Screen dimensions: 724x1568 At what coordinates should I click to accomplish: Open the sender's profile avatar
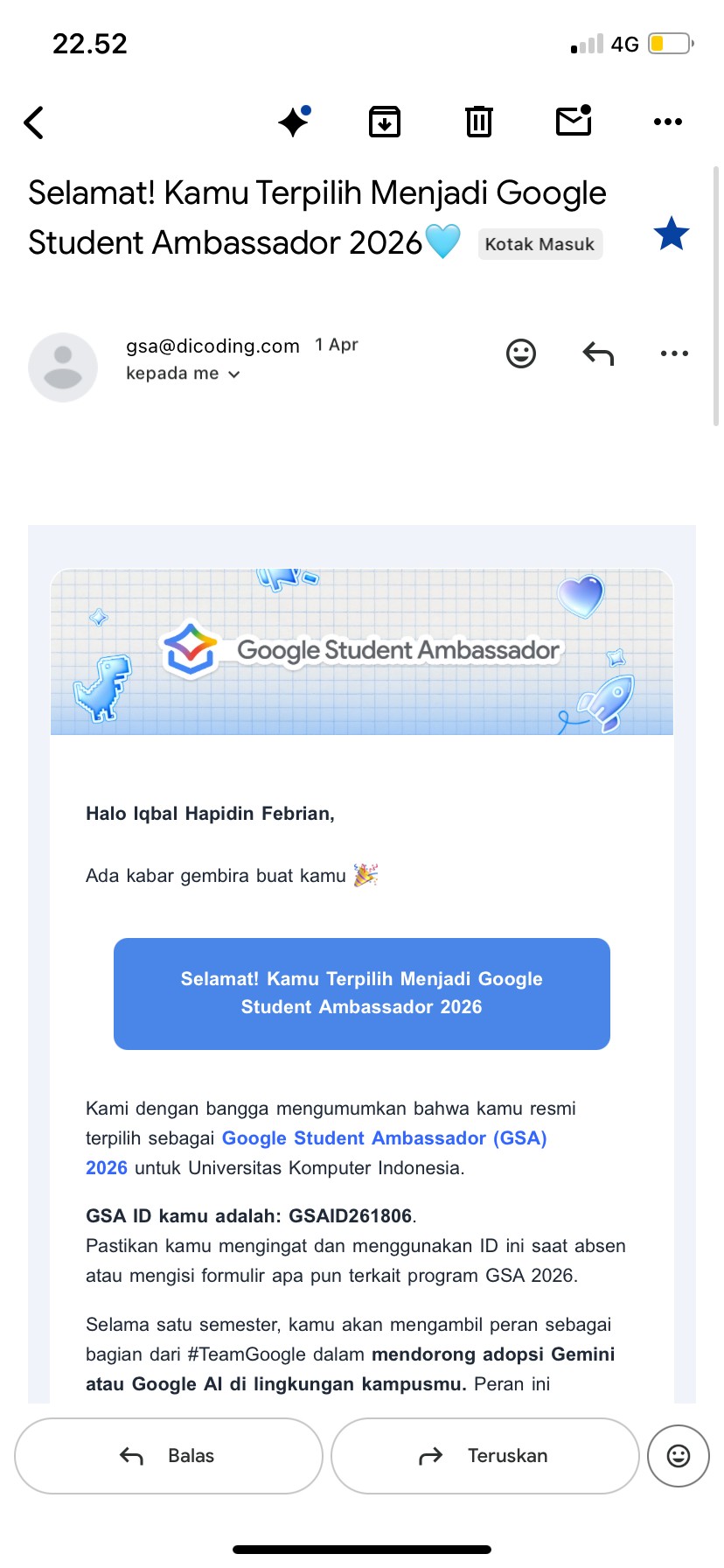coord(63,367)
